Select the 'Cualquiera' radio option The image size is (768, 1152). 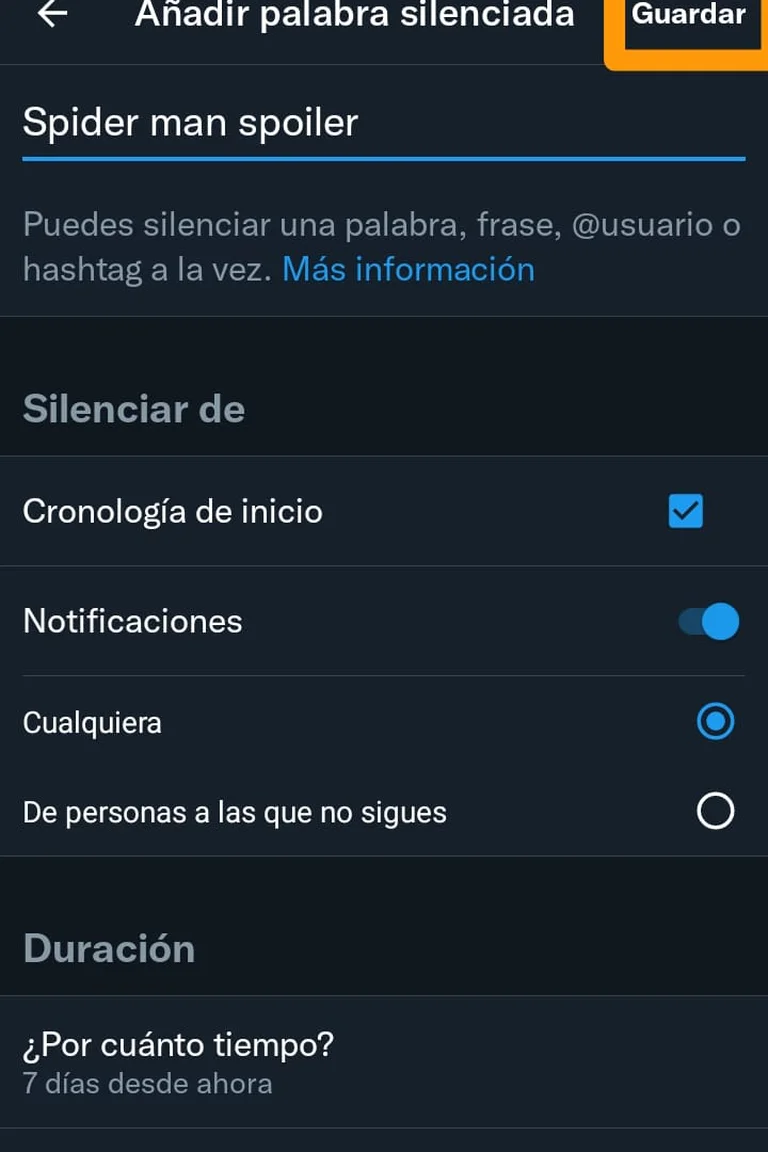pos(715,722)
